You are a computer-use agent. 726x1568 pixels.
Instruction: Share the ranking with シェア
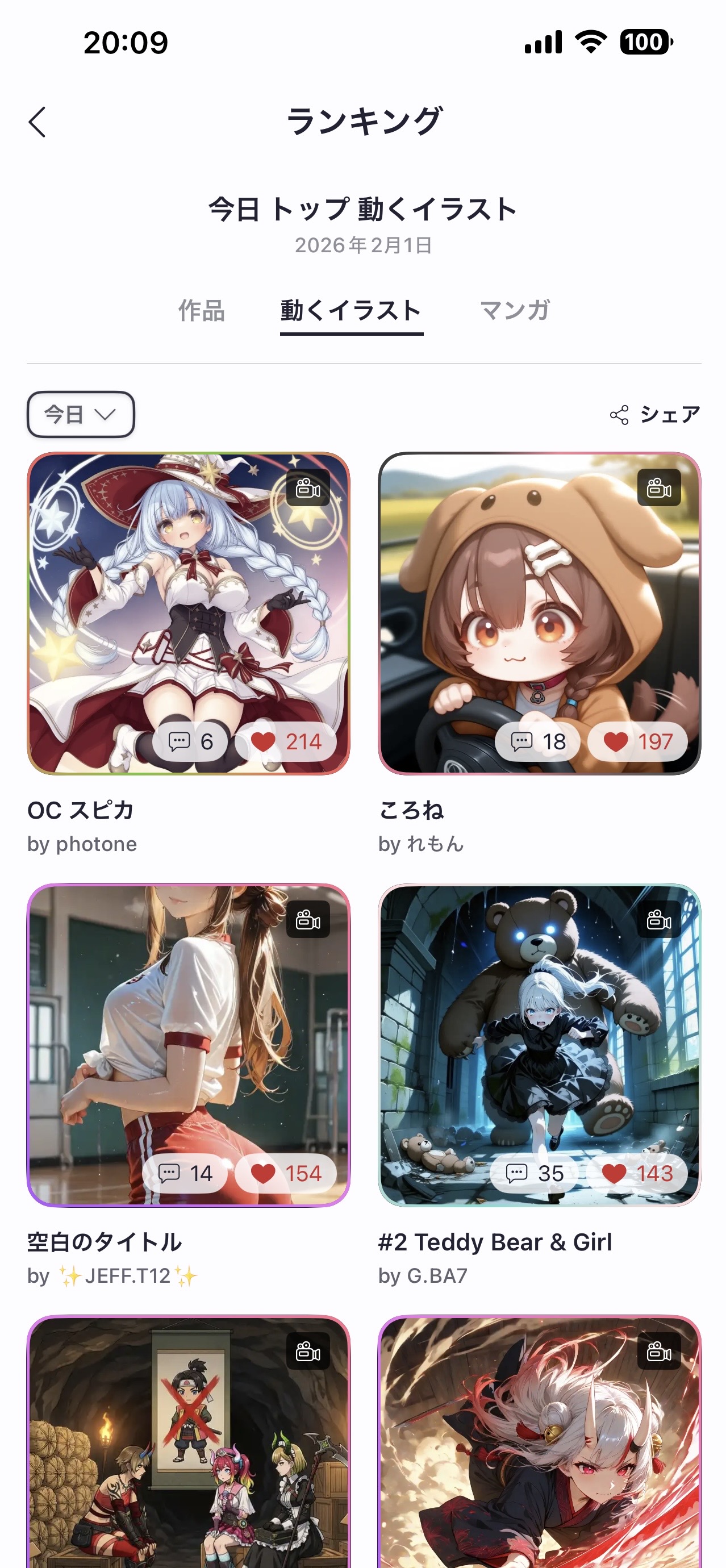(655, 415)
